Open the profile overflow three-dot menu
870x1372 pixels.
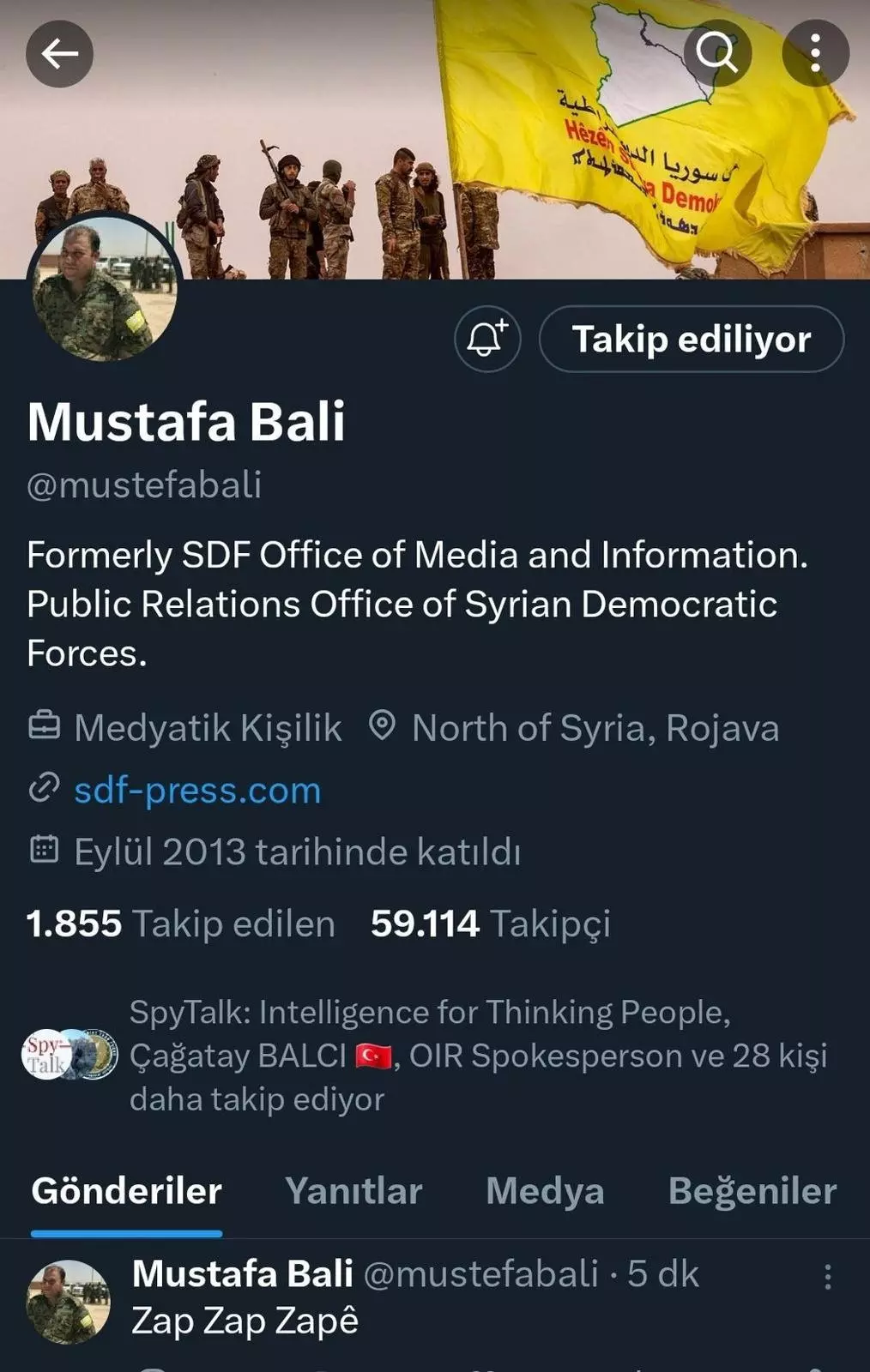coord(813,52)
